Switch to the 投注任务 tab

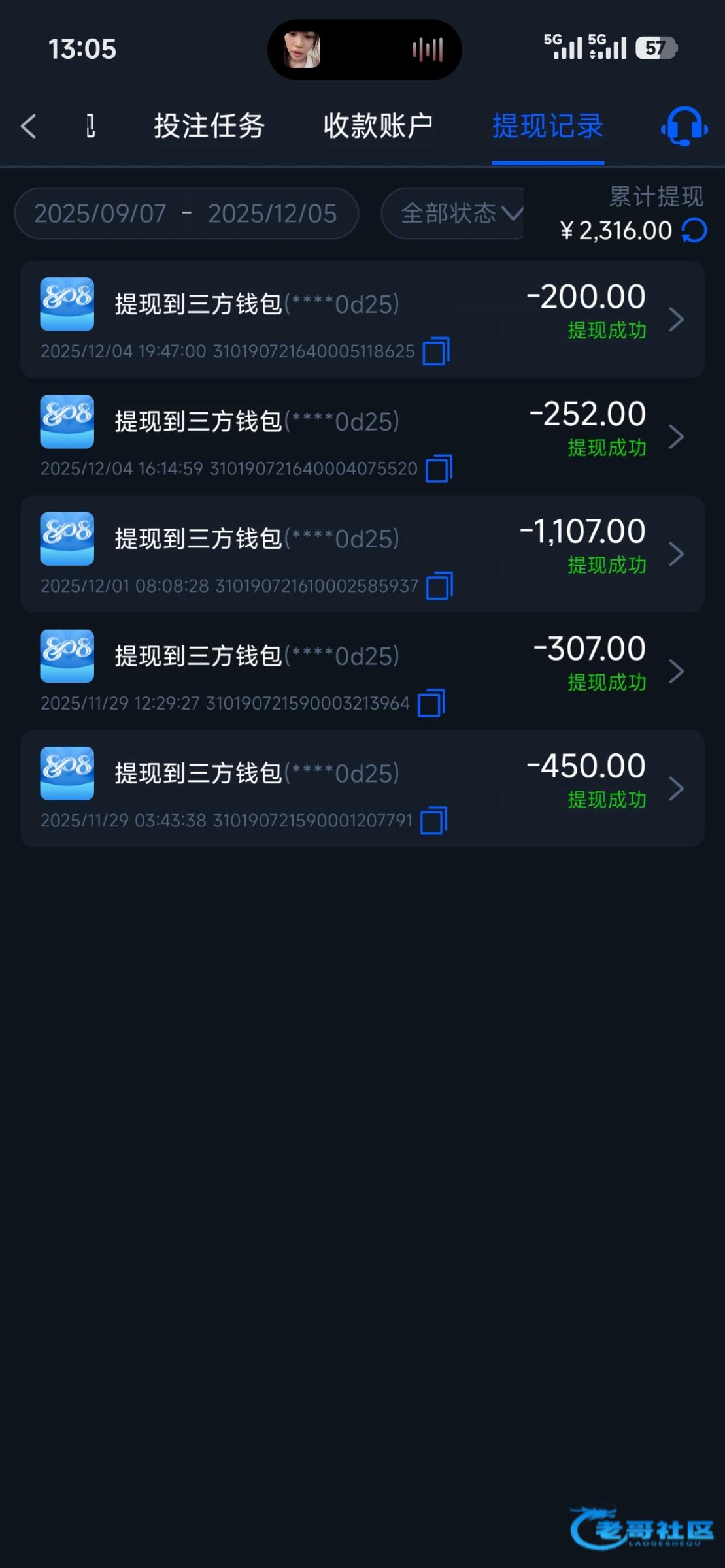coord(209,126)
